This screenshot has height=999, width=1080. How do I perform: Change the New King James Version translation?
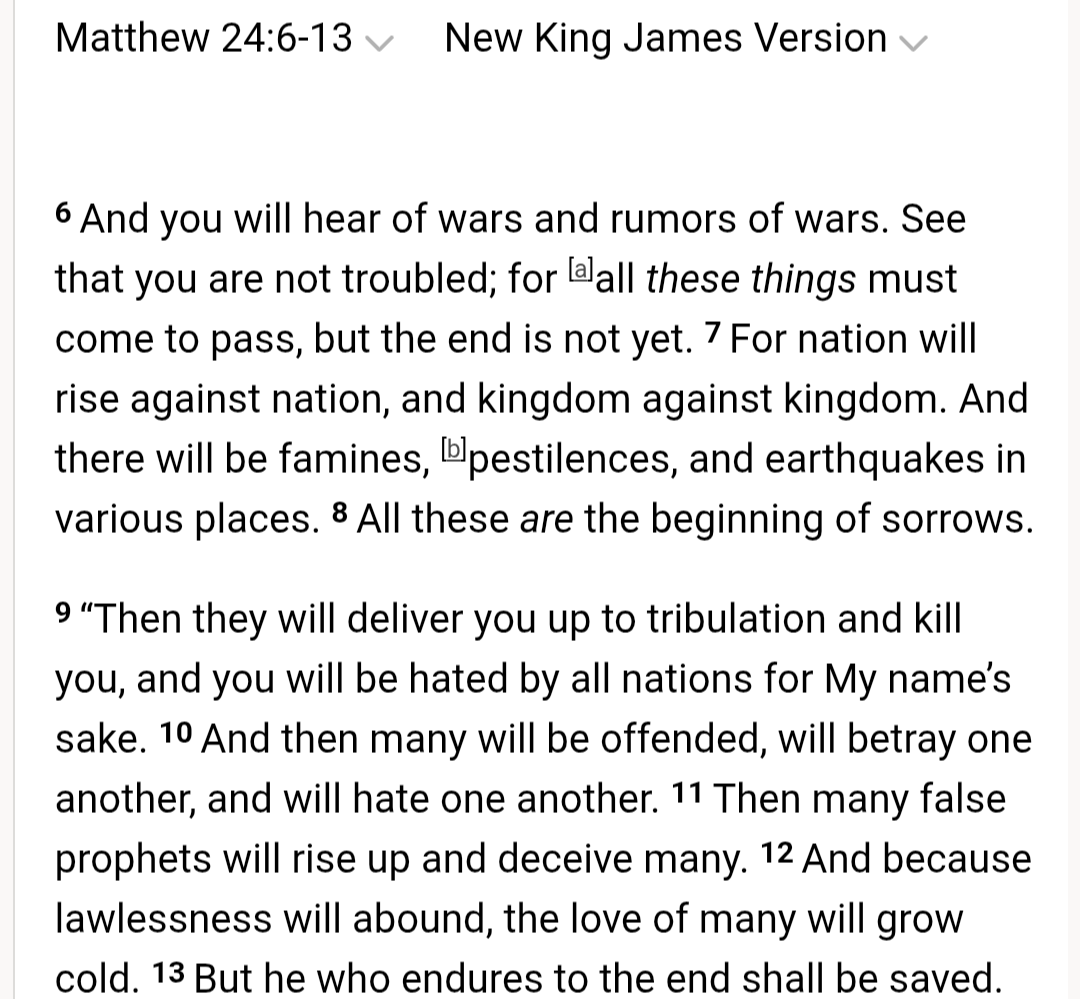click(x=686, y=39)
